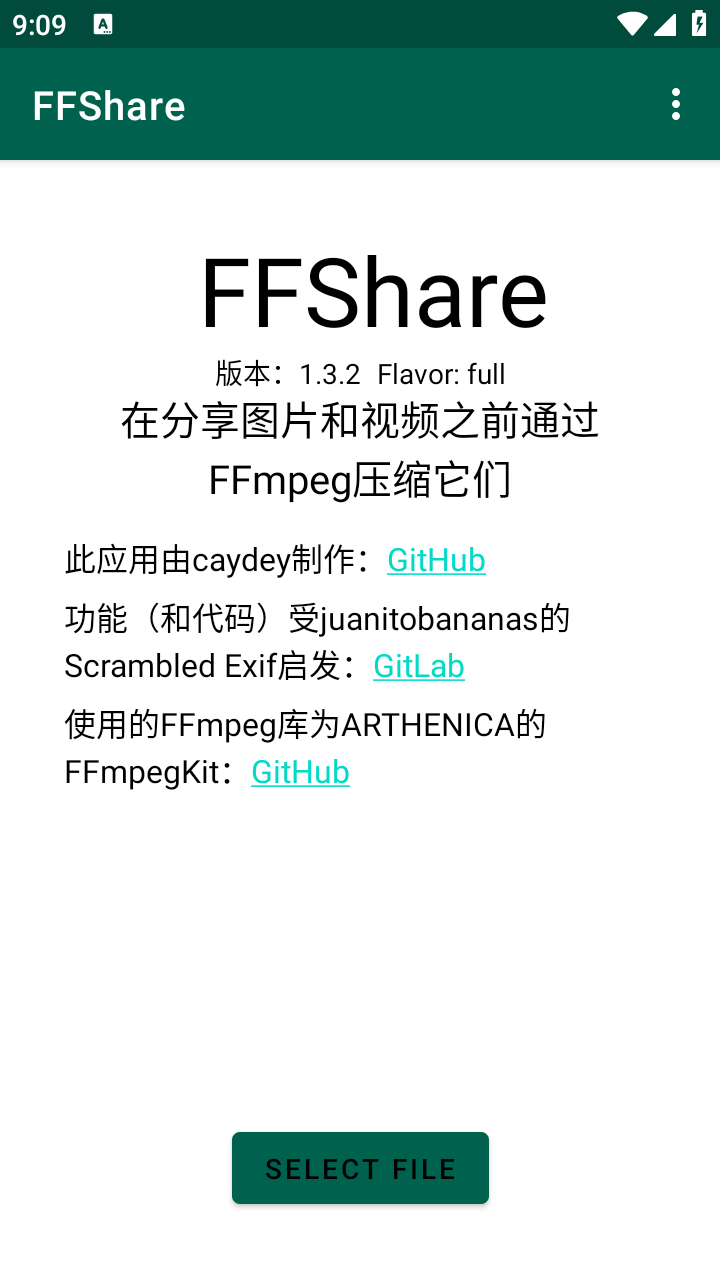720x1280 pixels.
Task: Click the ARTHENICA FFmpegKit credit line
Action: [x=305, y=748]
